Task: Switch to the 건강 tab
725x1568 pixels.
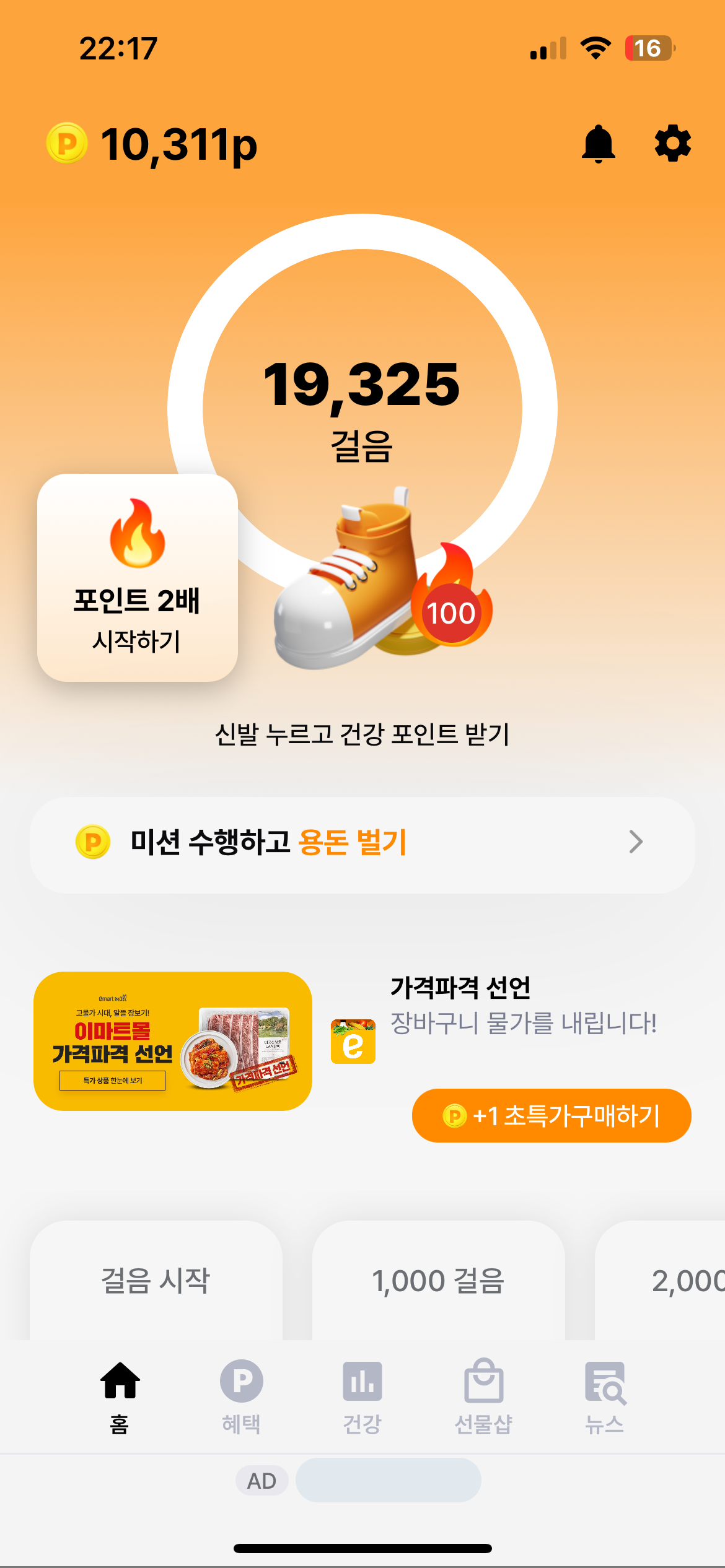Action: click(362, 1396)
